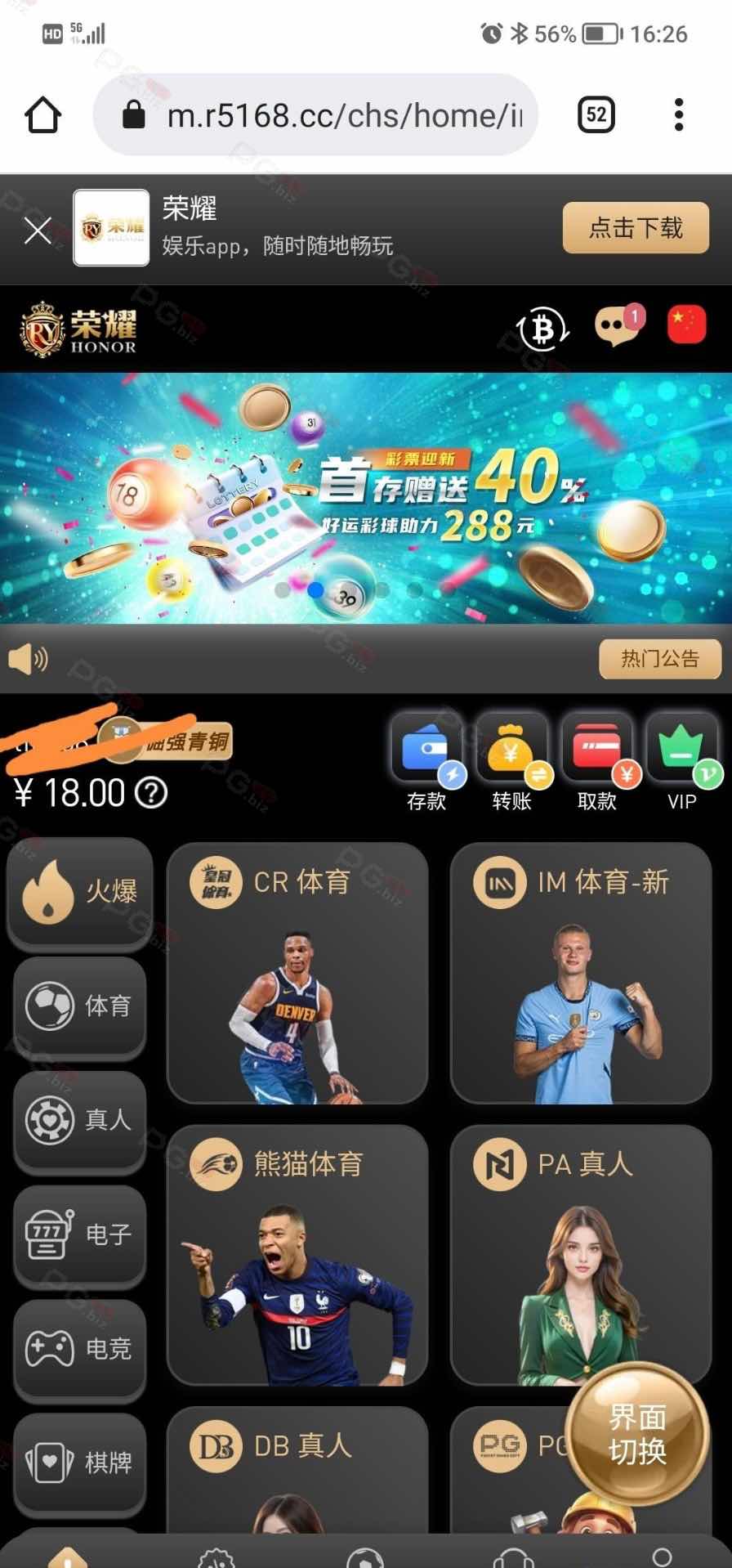Go to the browser home page
Image resolution: width=732 pixels, height=1568 pixels.
[43, 115]
